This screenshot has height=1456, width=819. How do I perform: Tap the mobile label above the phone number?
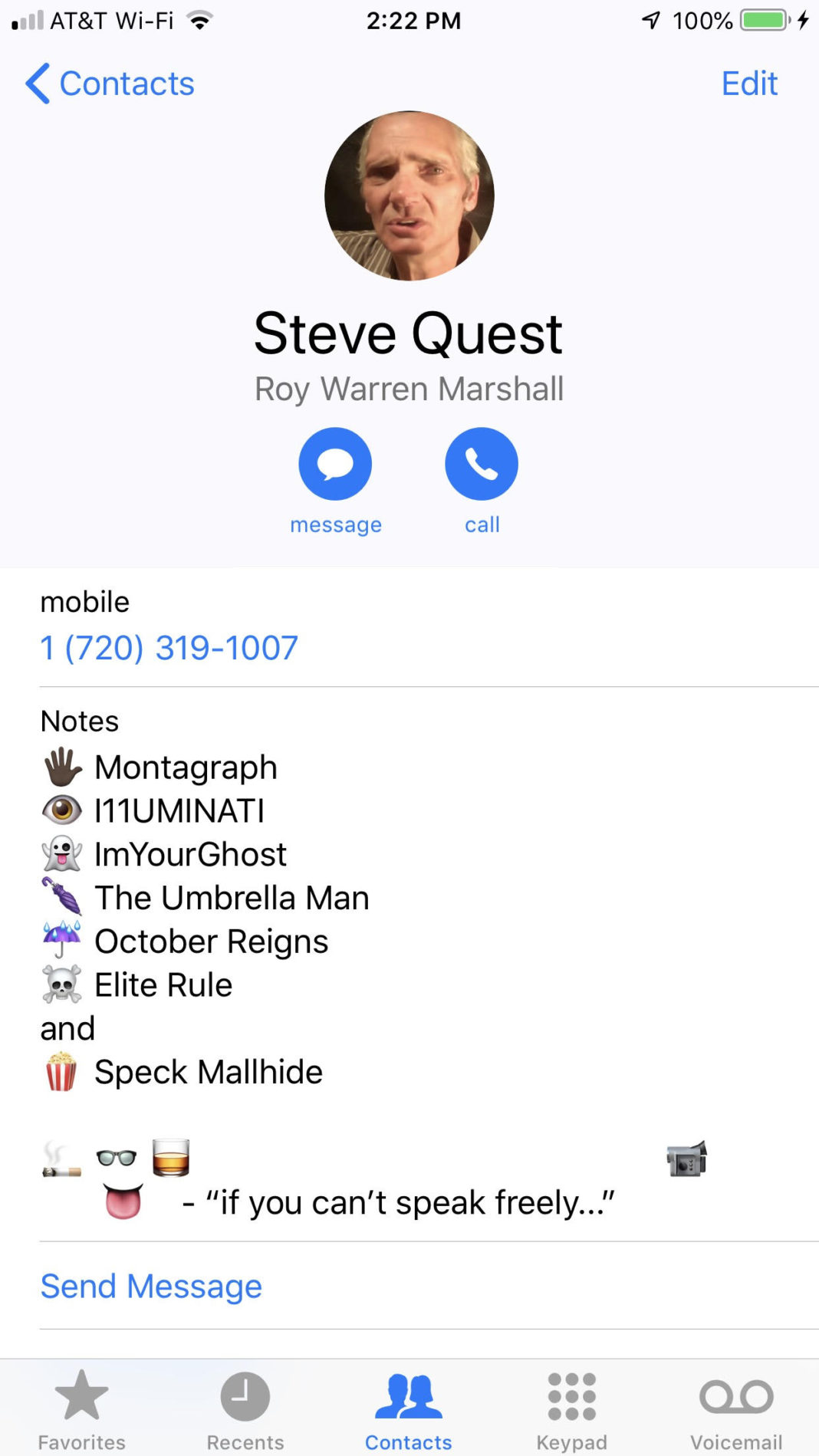click(x=85, y=601)
